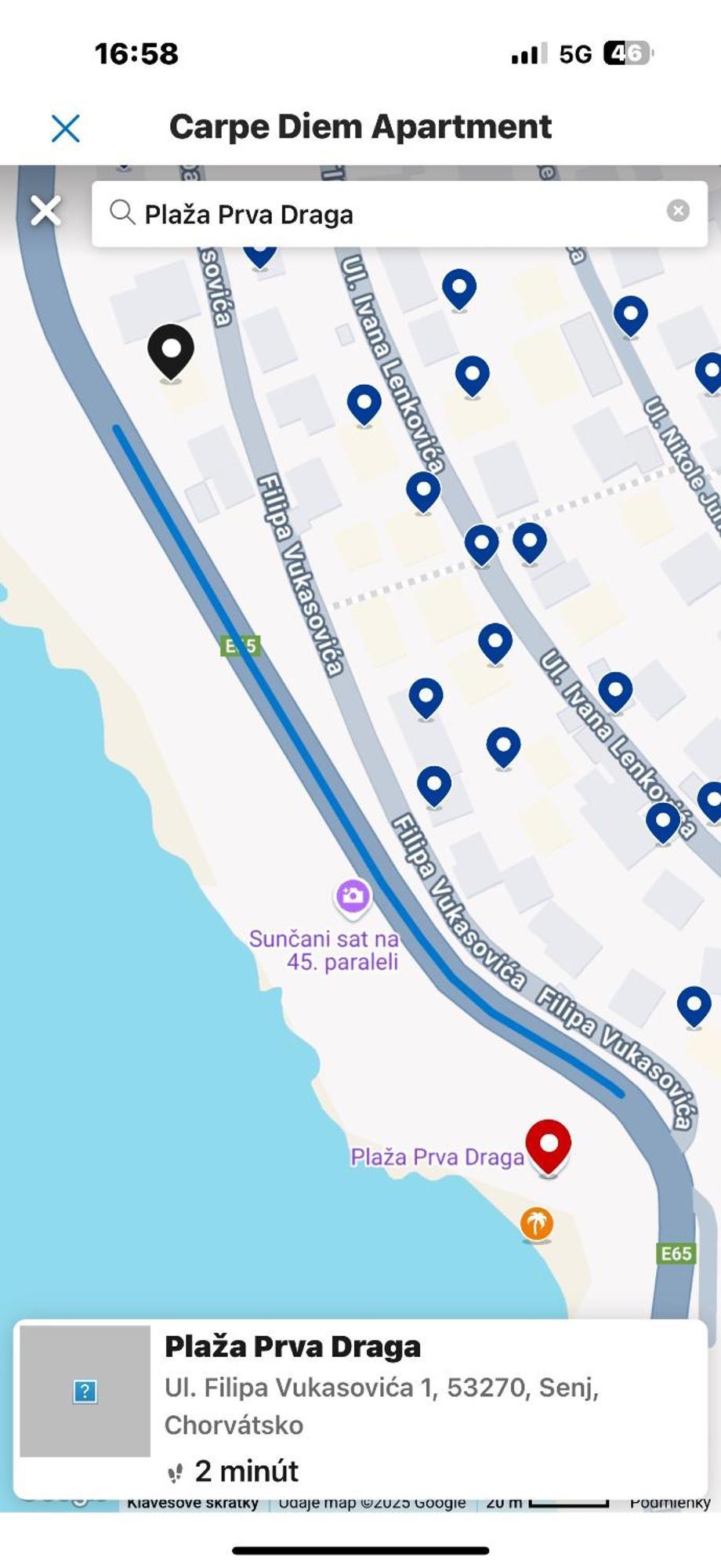The height and width of the screenshot is (1568, 721).
Task: Dismiss the map search overlay
Action: (45, 211)
